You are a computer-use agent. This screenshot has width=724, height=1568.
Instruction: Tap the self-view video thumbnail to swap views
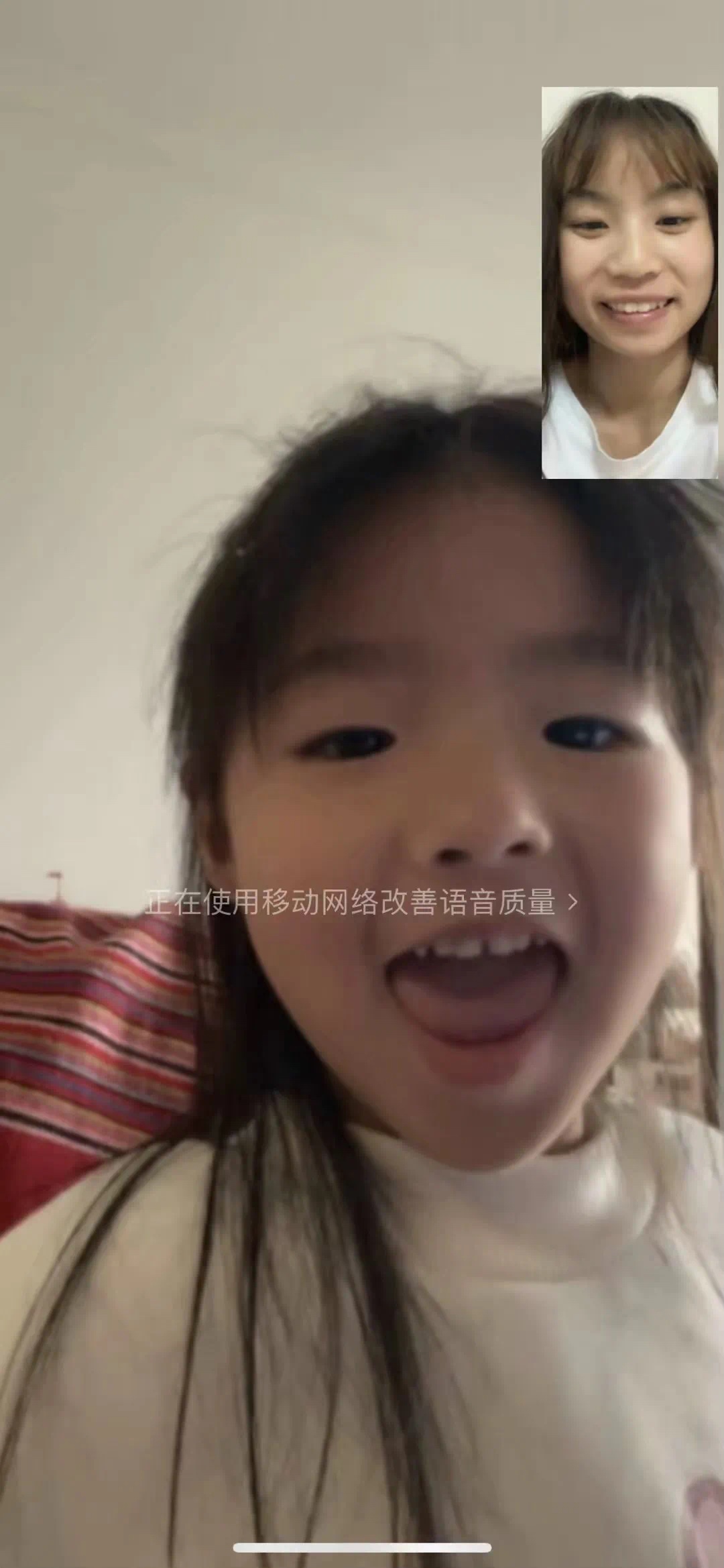629,283
